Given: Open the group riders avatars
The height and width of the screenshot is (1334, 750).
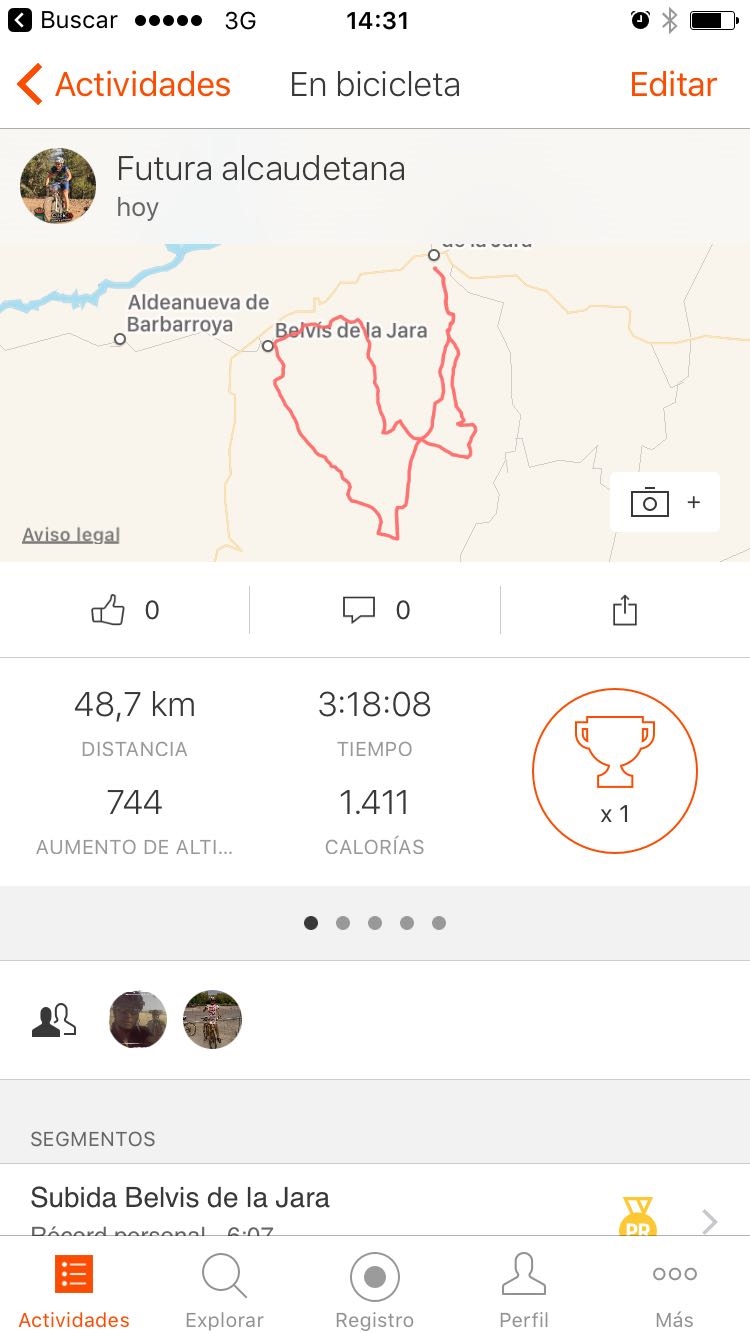Looking at the screenshot, I should pos(175,1020).
